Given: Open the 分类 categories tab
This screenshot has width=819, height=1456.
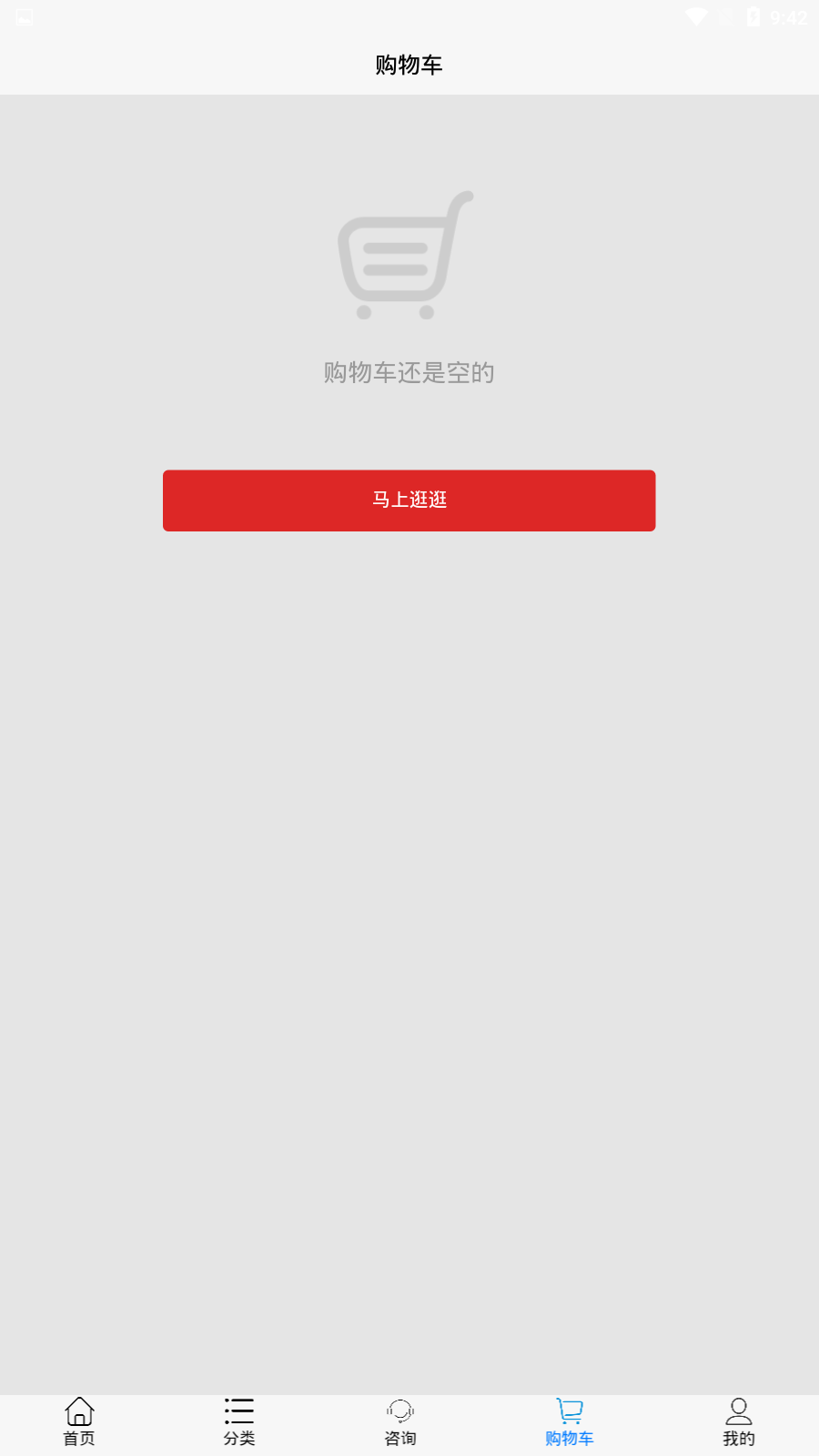Looking at the screenshot, I should (x=239, y=1421).
